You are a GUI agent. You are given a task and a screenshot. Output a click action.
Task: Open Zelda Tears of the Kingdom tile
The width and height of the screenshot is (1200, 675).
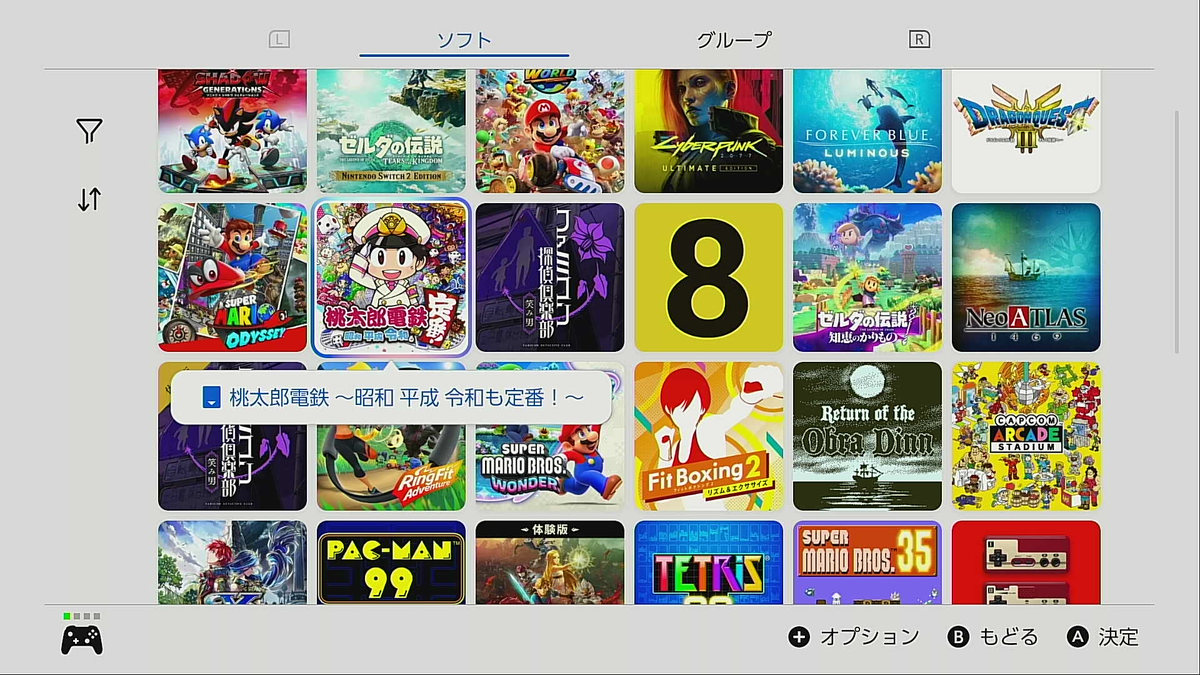pyautogui.click(x=391, y=130)
